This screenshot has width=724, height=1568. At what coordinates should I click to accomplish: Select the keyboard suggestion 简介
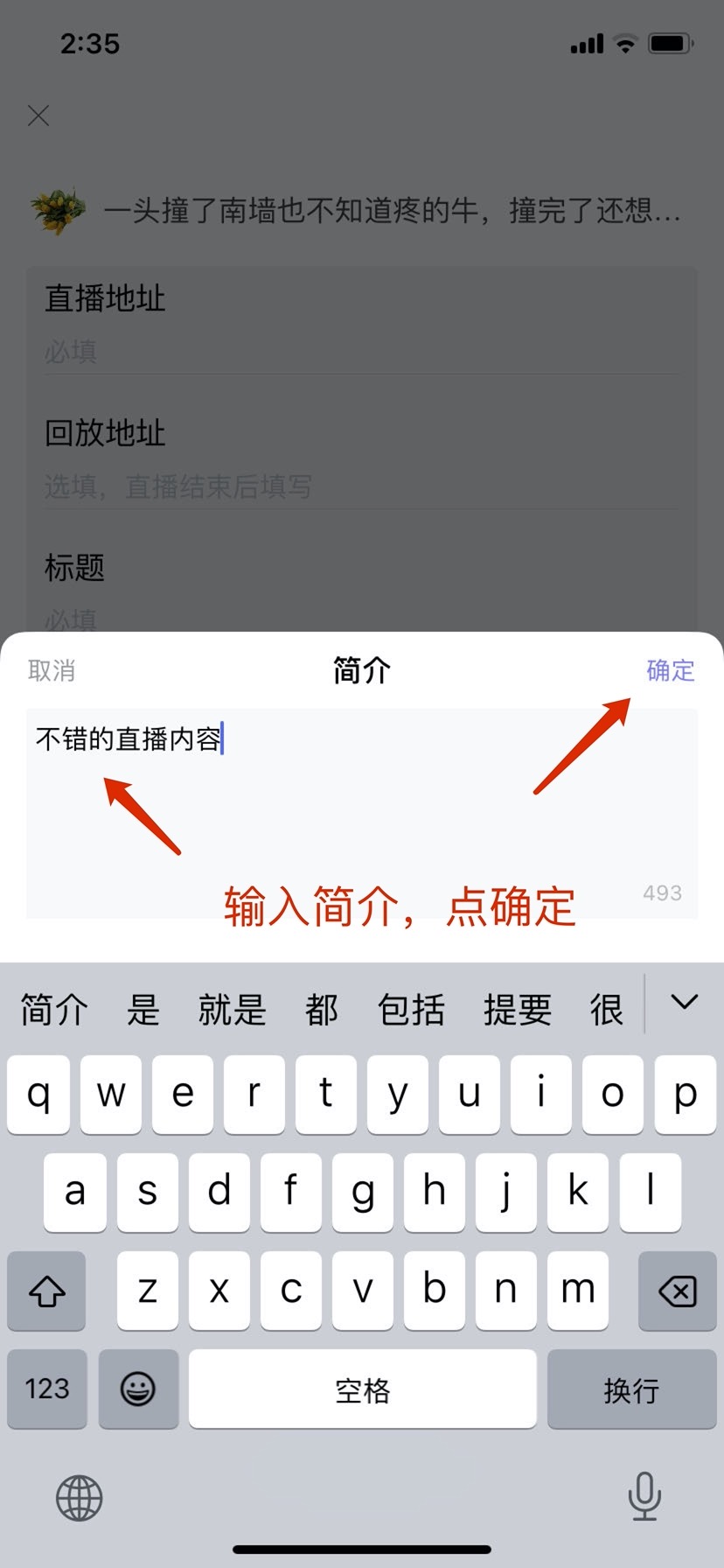54,1010
